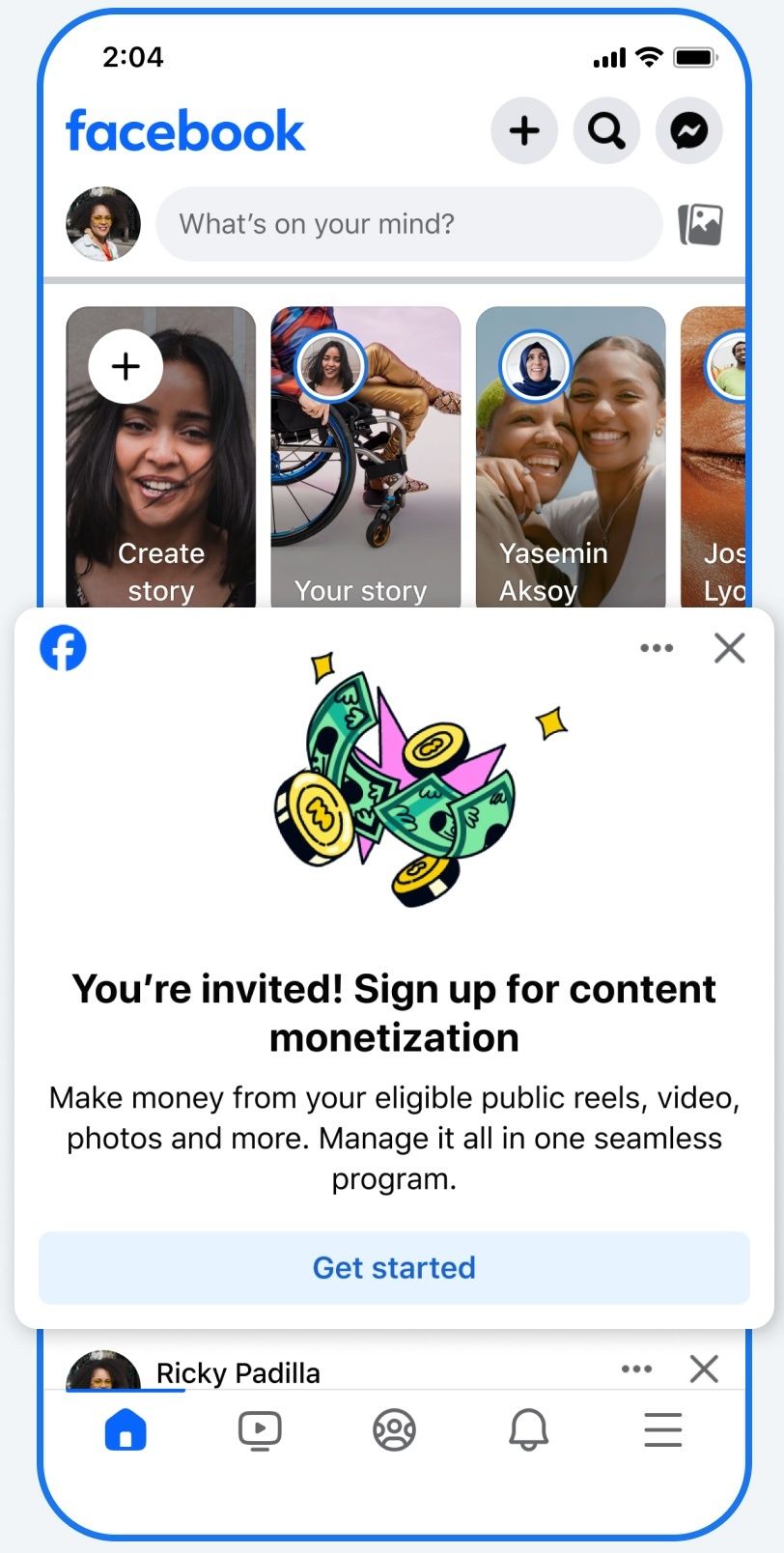Dismiss the content monetization invite
Screen dimensions: 784x1553
point(730,648)
